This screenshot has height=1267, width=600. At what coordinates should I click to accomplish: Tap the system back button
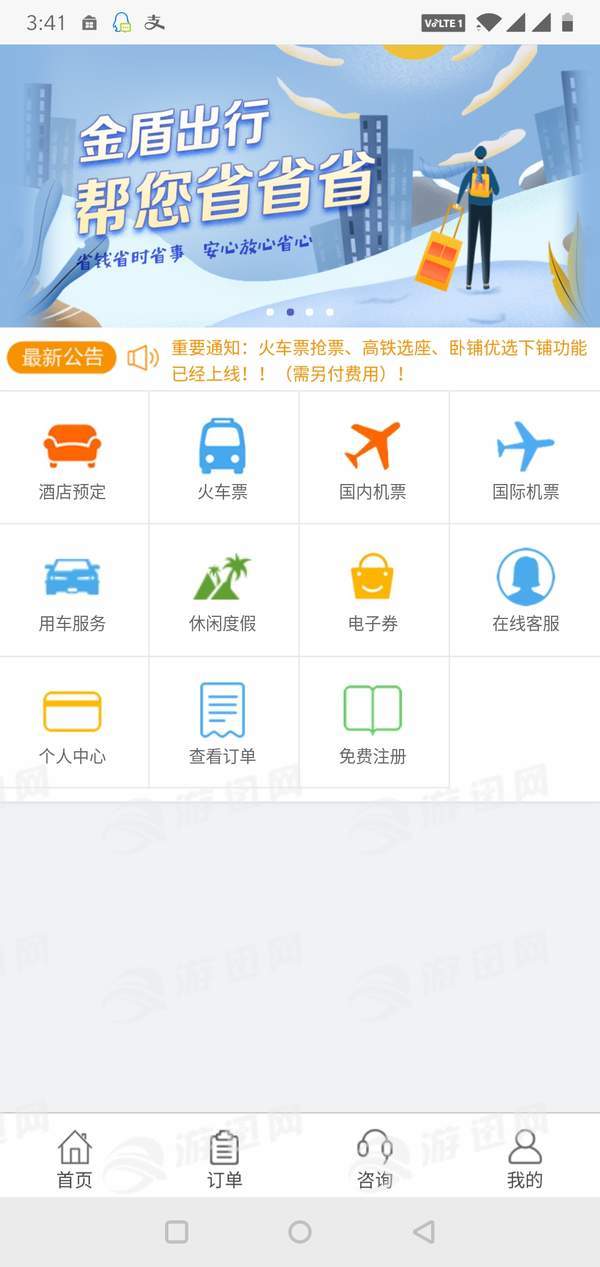tap(423, 1232)
